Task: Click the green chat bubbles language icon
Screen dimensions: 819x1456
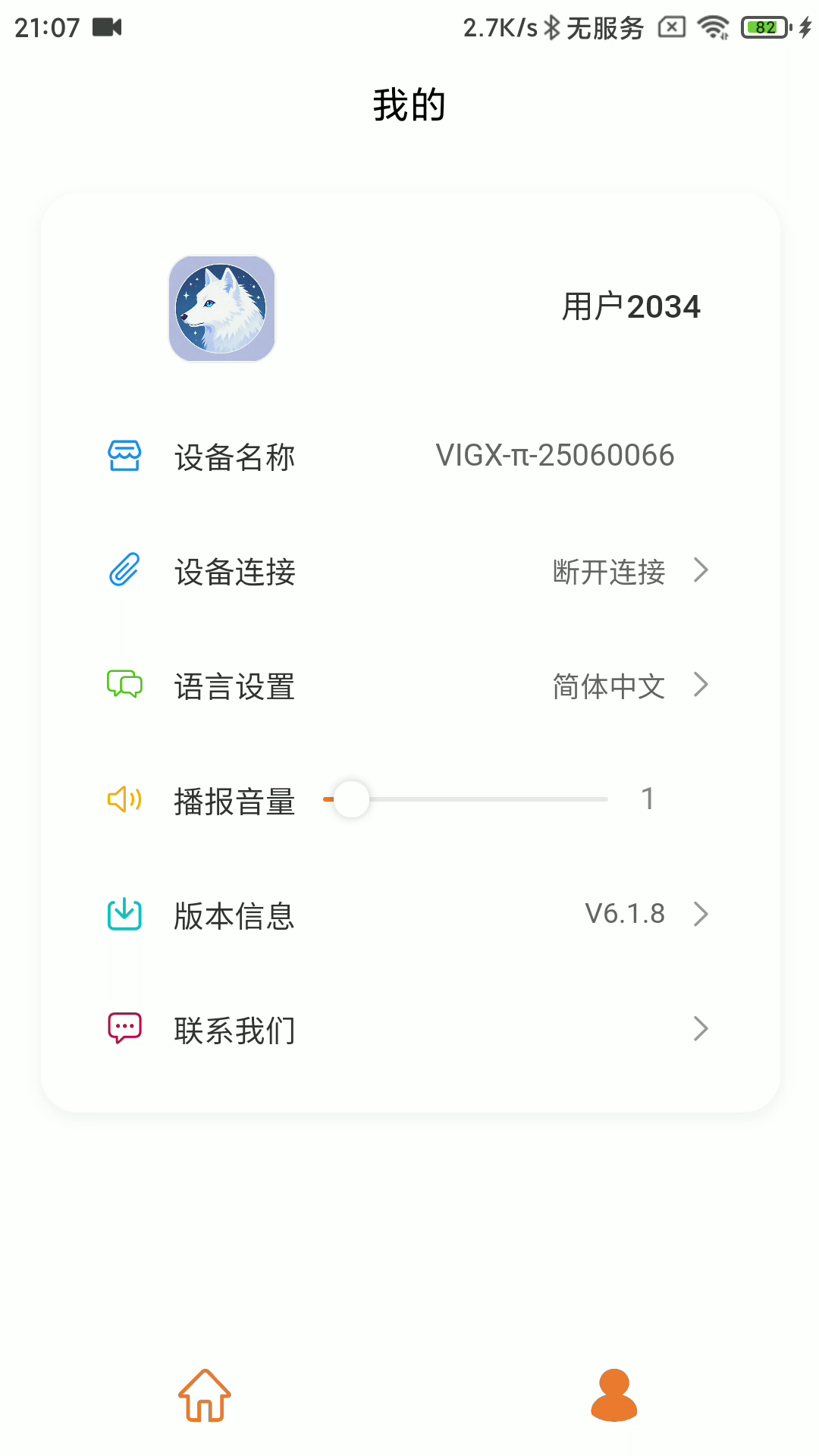Action: [x=124, y=686]
